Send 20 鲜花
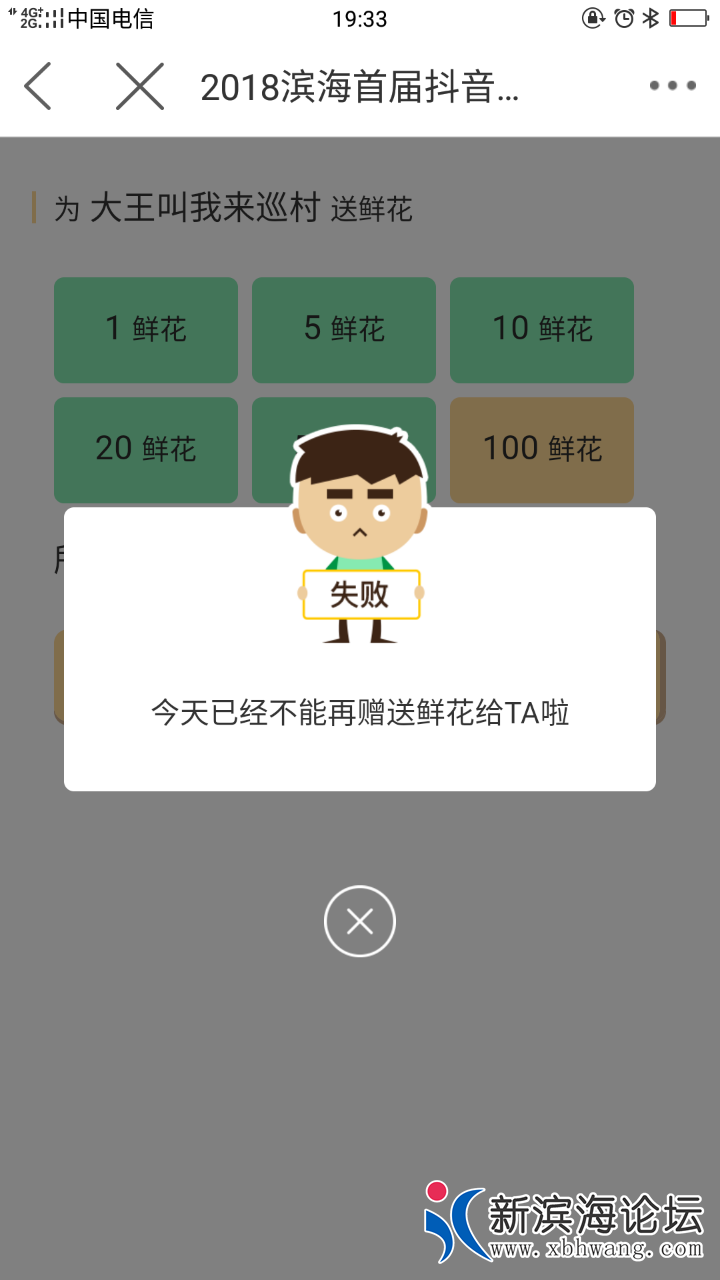Viewport: 720px width, 1280px height. (146, 449)
